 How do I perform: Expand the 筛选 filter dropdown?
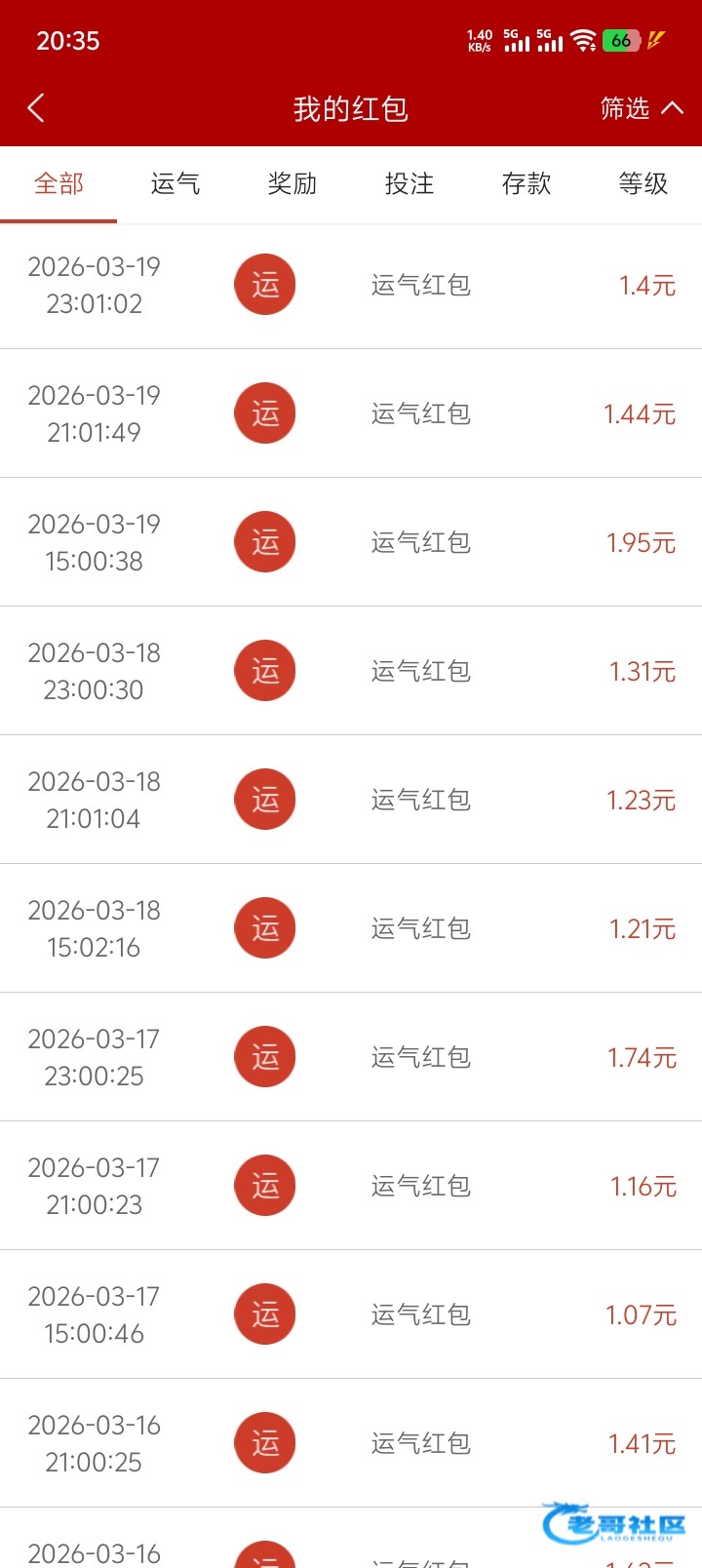click(x=641, y=108)
